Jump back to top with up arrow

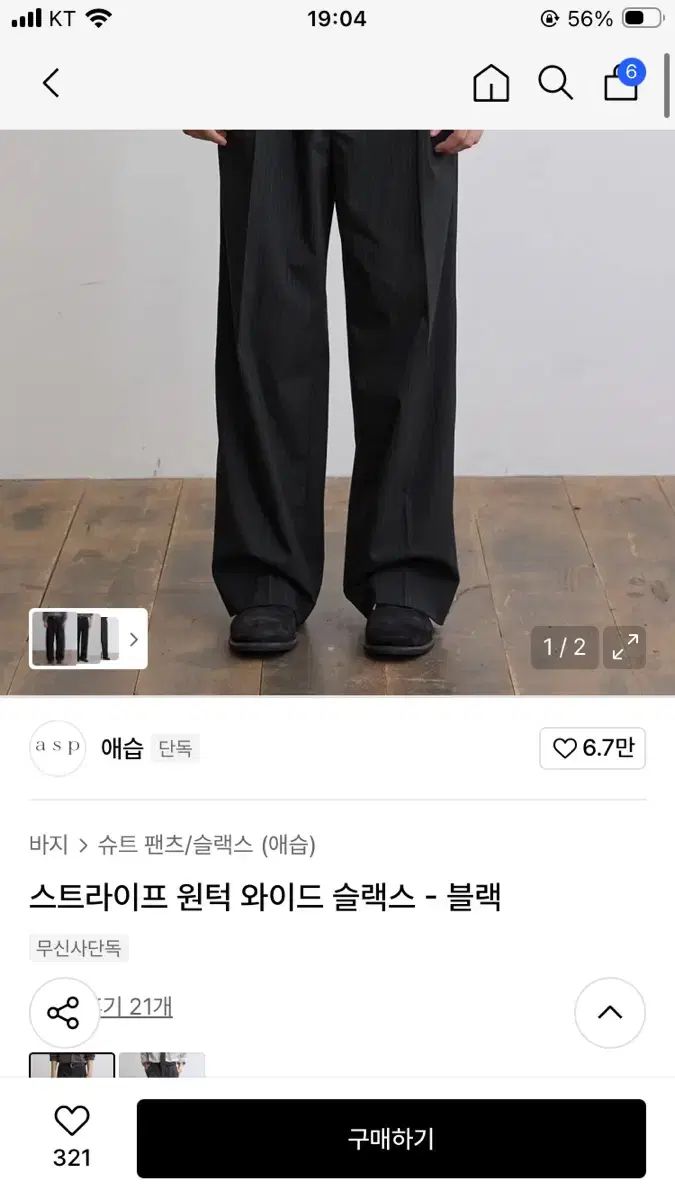click(609, 1012)
